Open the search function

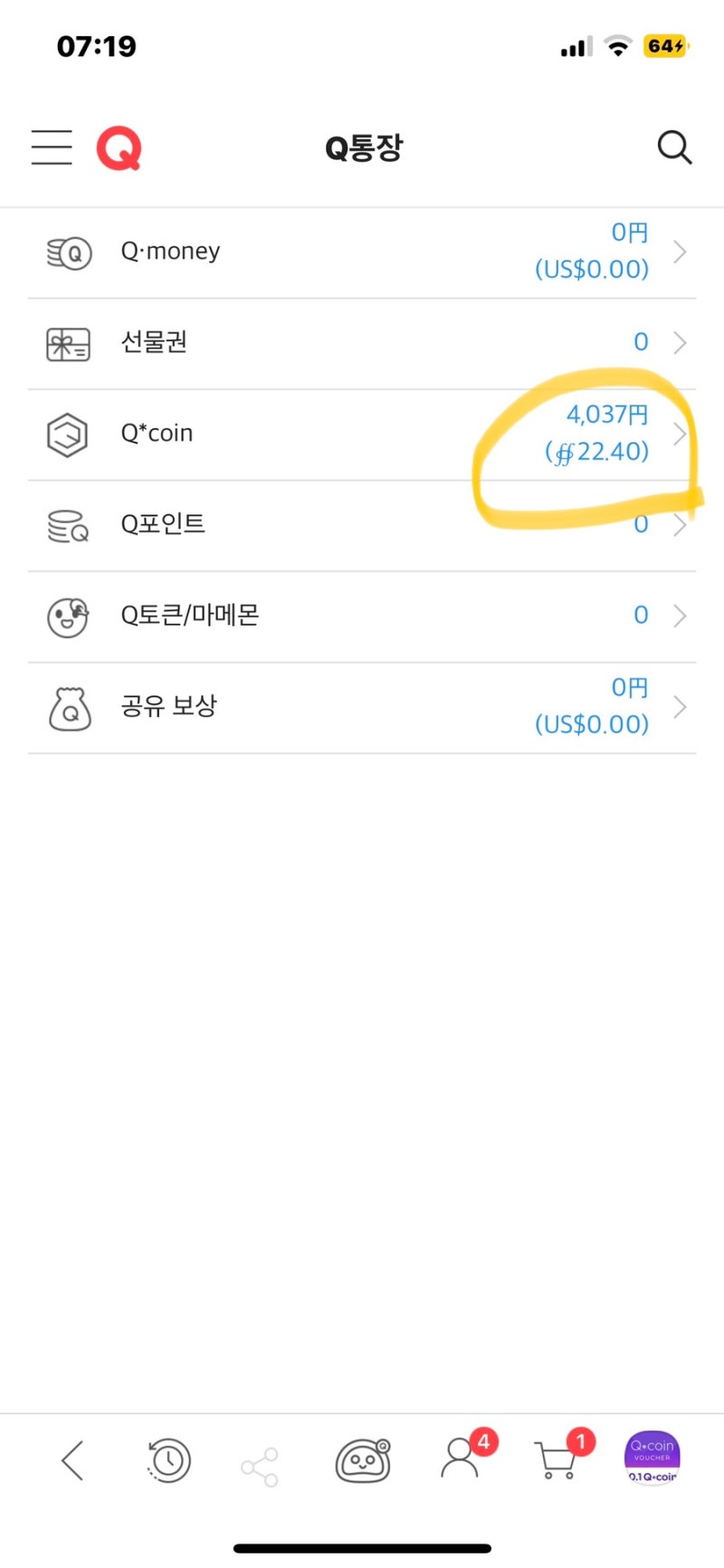[x=673, y=147]
